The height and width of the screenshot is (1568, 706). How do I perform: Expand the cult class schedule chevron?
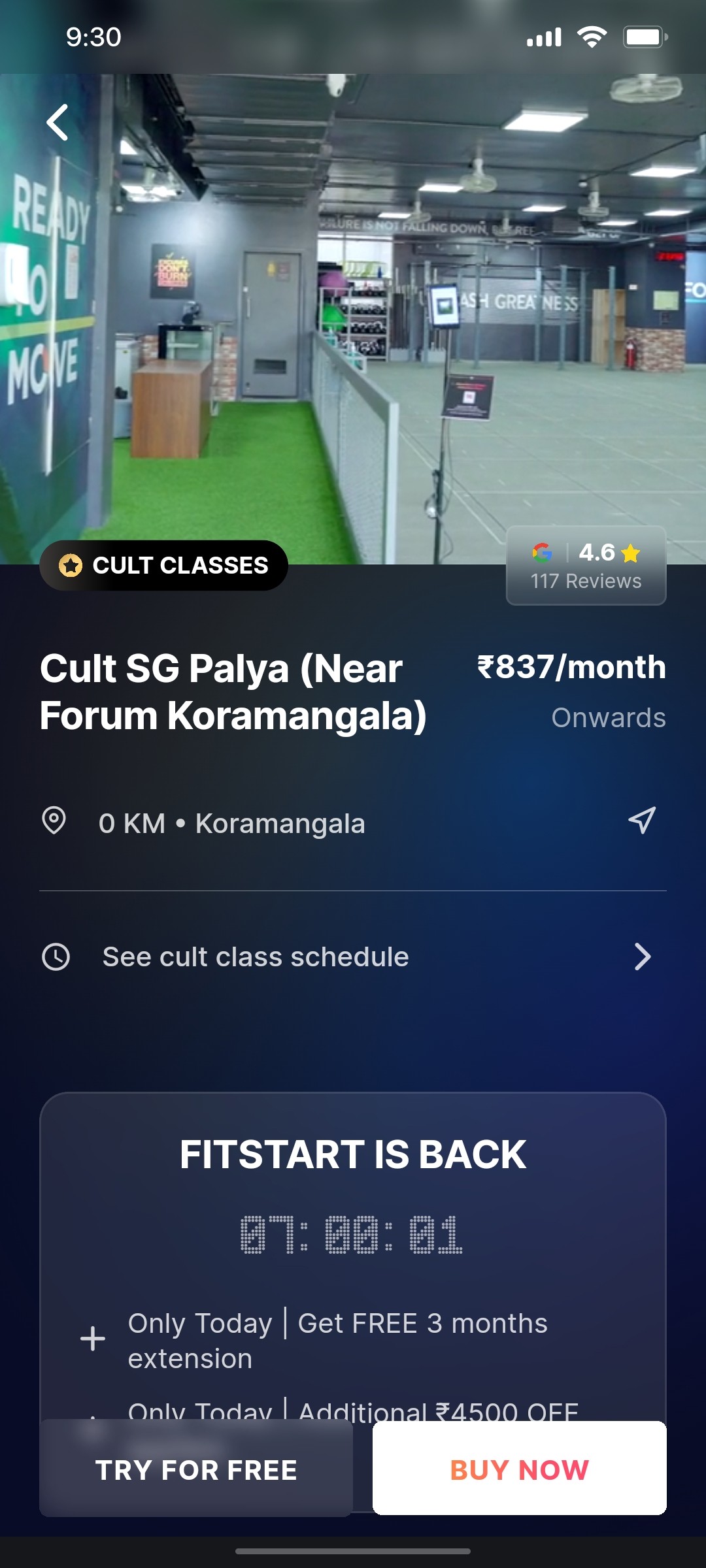643,956
